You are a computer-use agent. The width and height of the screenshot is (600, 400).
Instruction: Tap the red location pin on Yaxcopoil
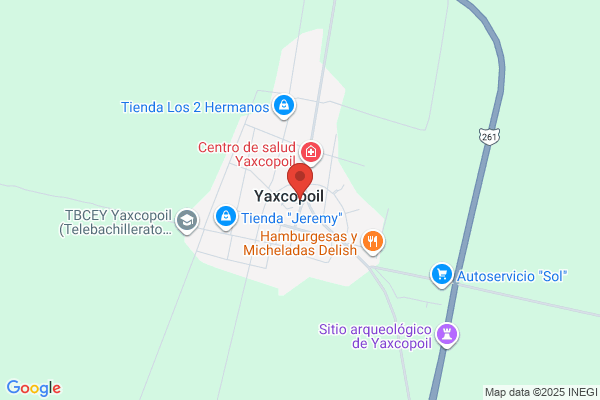299,180
